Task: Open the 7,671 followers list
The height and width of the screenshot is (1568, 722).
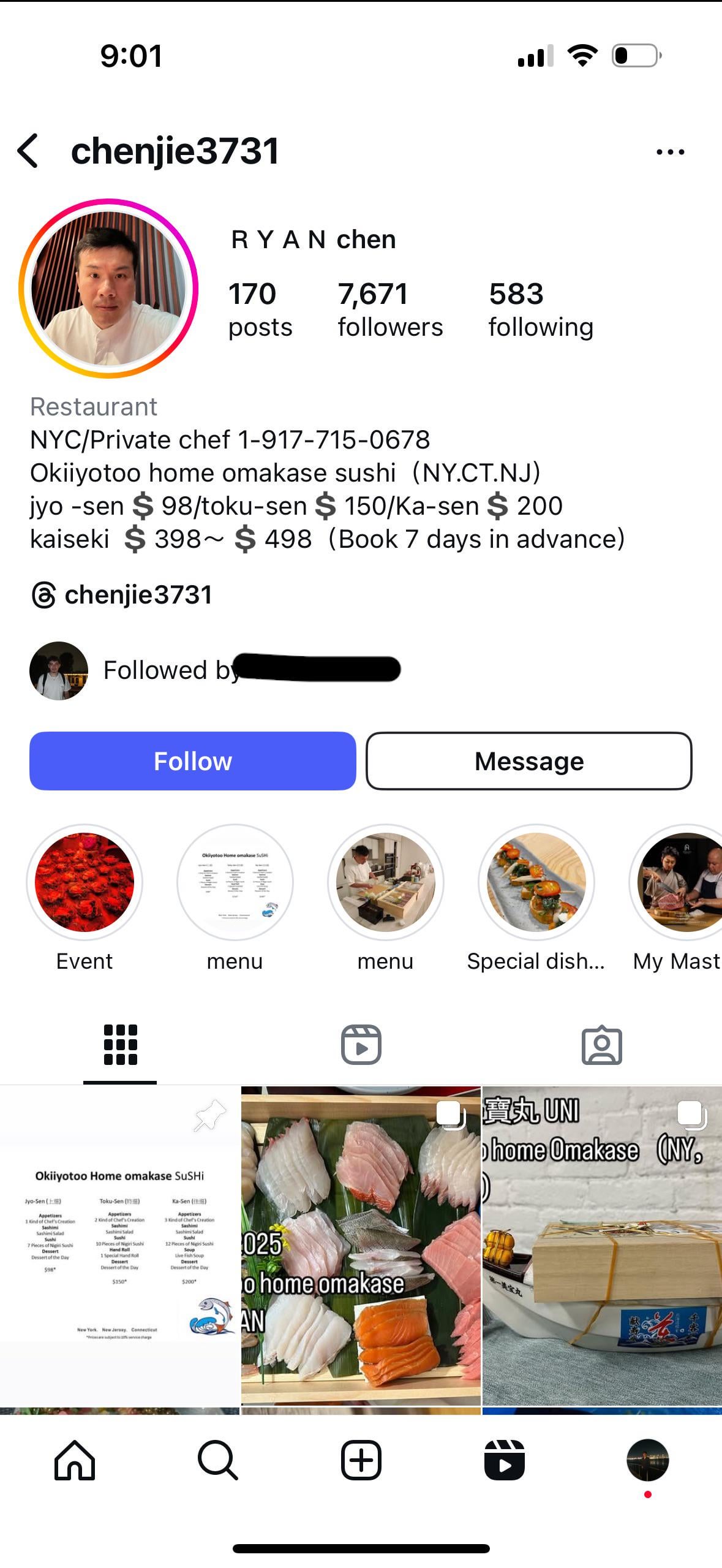Action: (390, 309)
